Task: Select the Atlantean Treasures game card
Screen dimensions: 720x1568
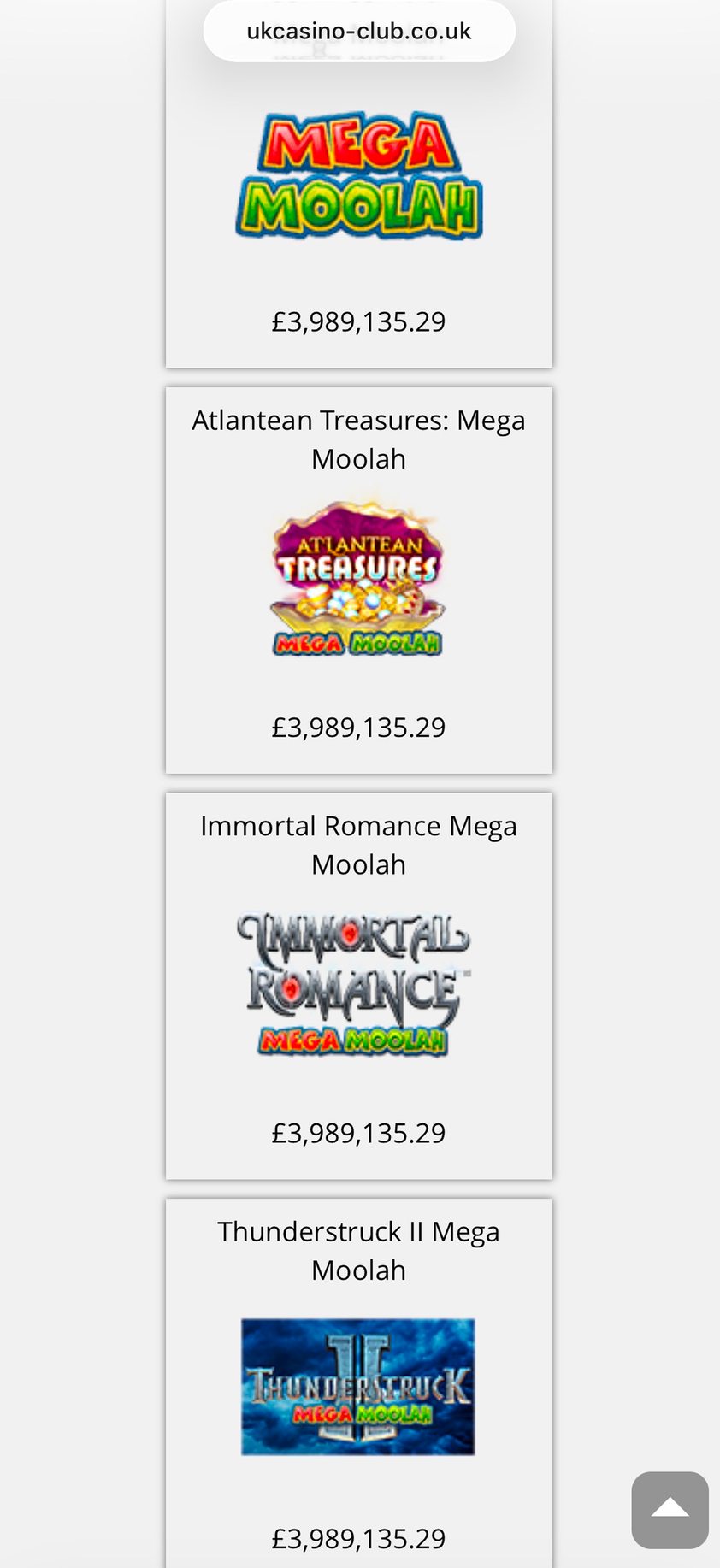Action: 359,580
